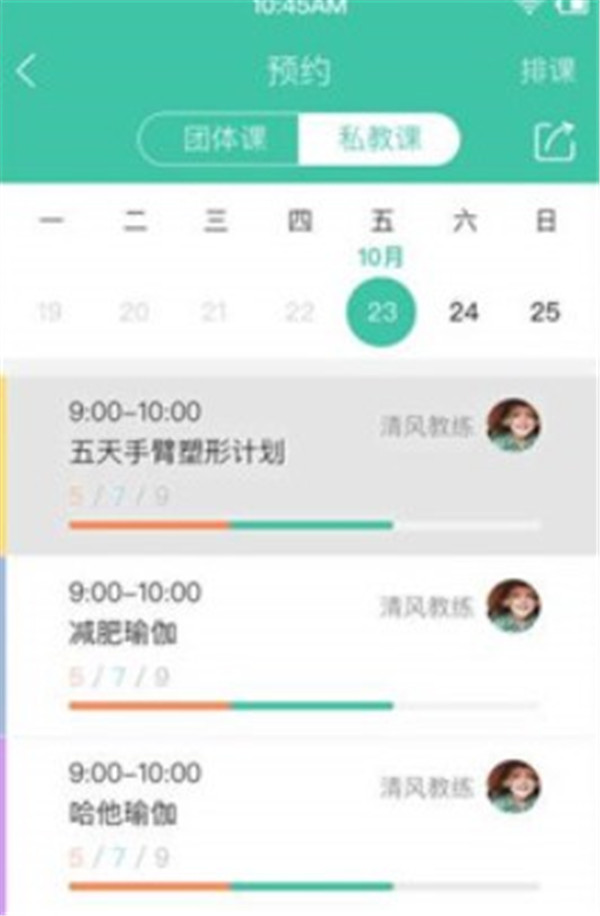Choose date 24 in the calendar

[x=463, y=312]
